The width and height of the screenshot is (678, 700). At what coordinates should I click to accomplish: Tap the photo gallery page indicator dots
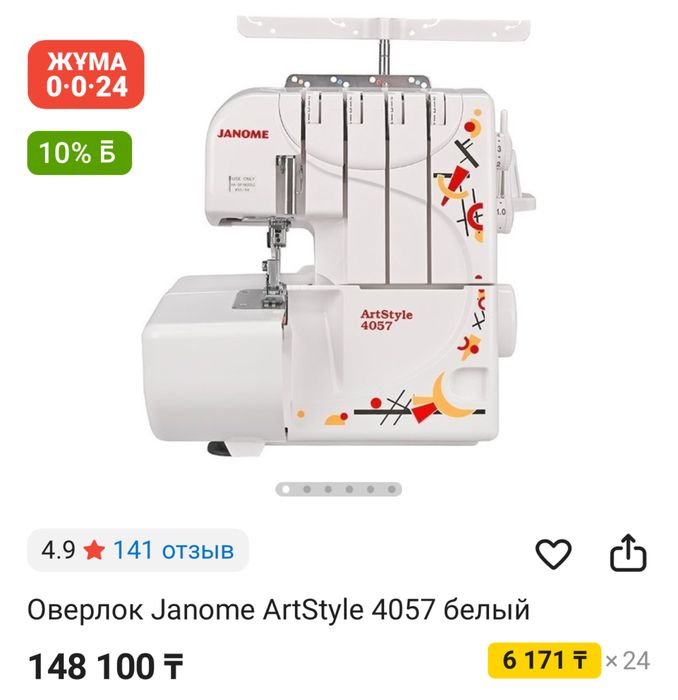point(338,489)
